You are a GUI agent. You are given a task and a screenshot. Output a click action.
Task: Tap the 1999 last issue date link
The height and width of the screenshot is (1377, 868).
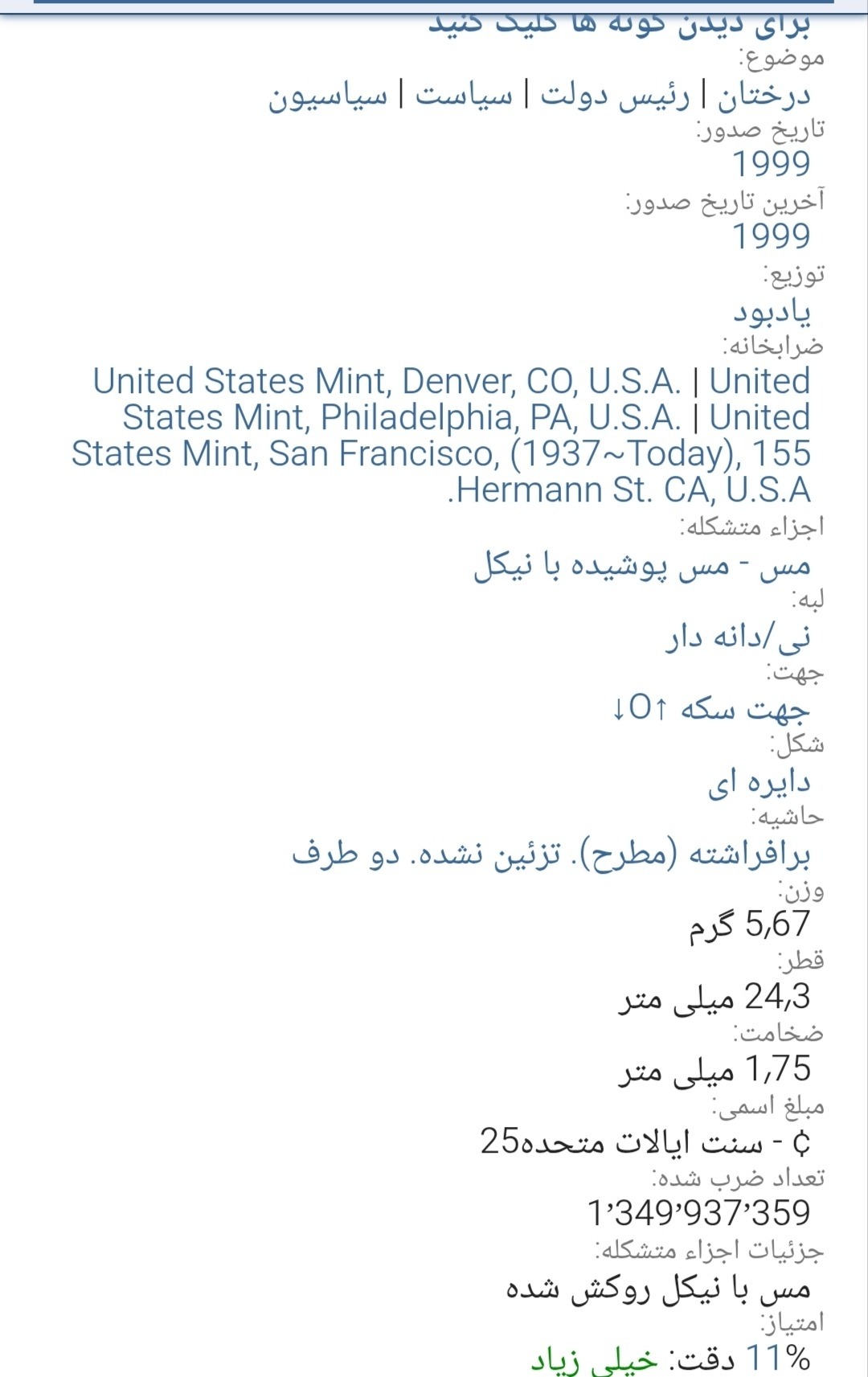coord(771,236)
